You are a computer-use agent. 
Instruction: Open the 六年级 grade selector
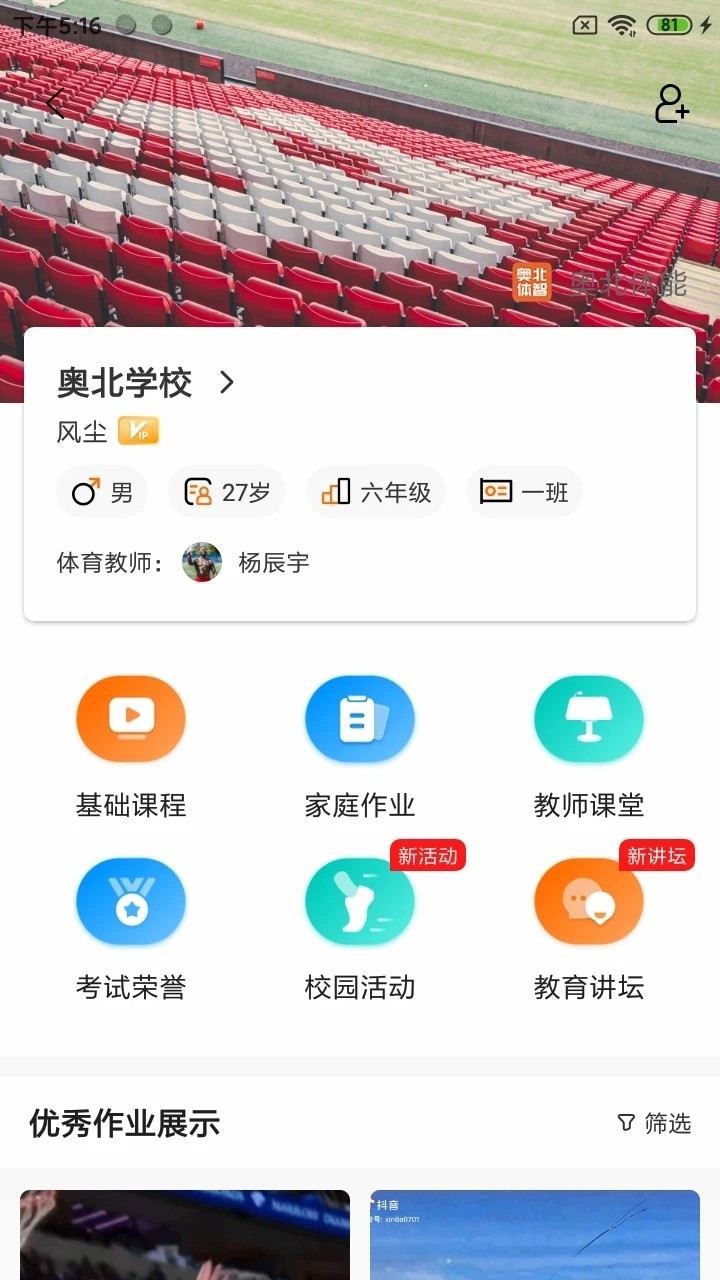pos(376,491)
